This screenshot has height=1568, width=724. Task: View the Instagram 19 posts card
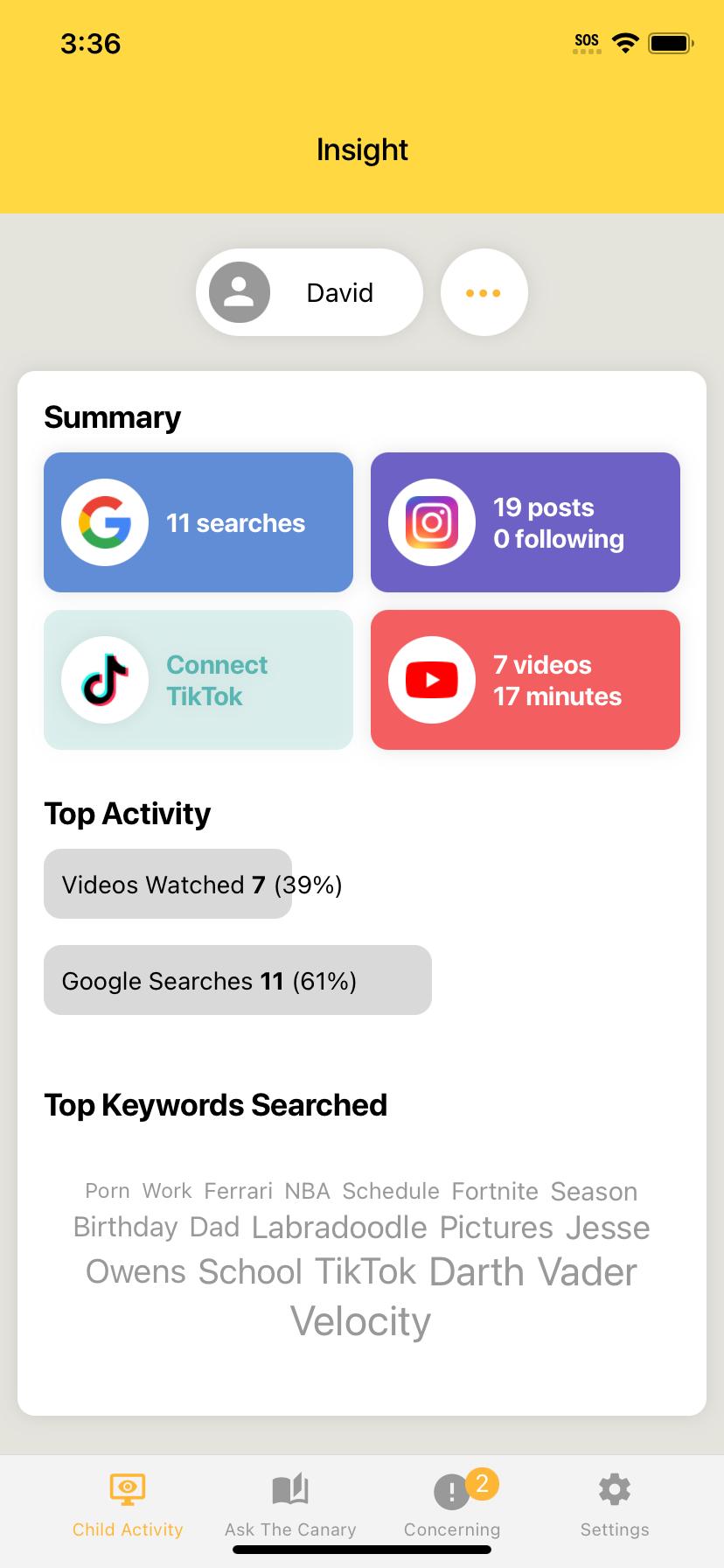coord(525,522)
